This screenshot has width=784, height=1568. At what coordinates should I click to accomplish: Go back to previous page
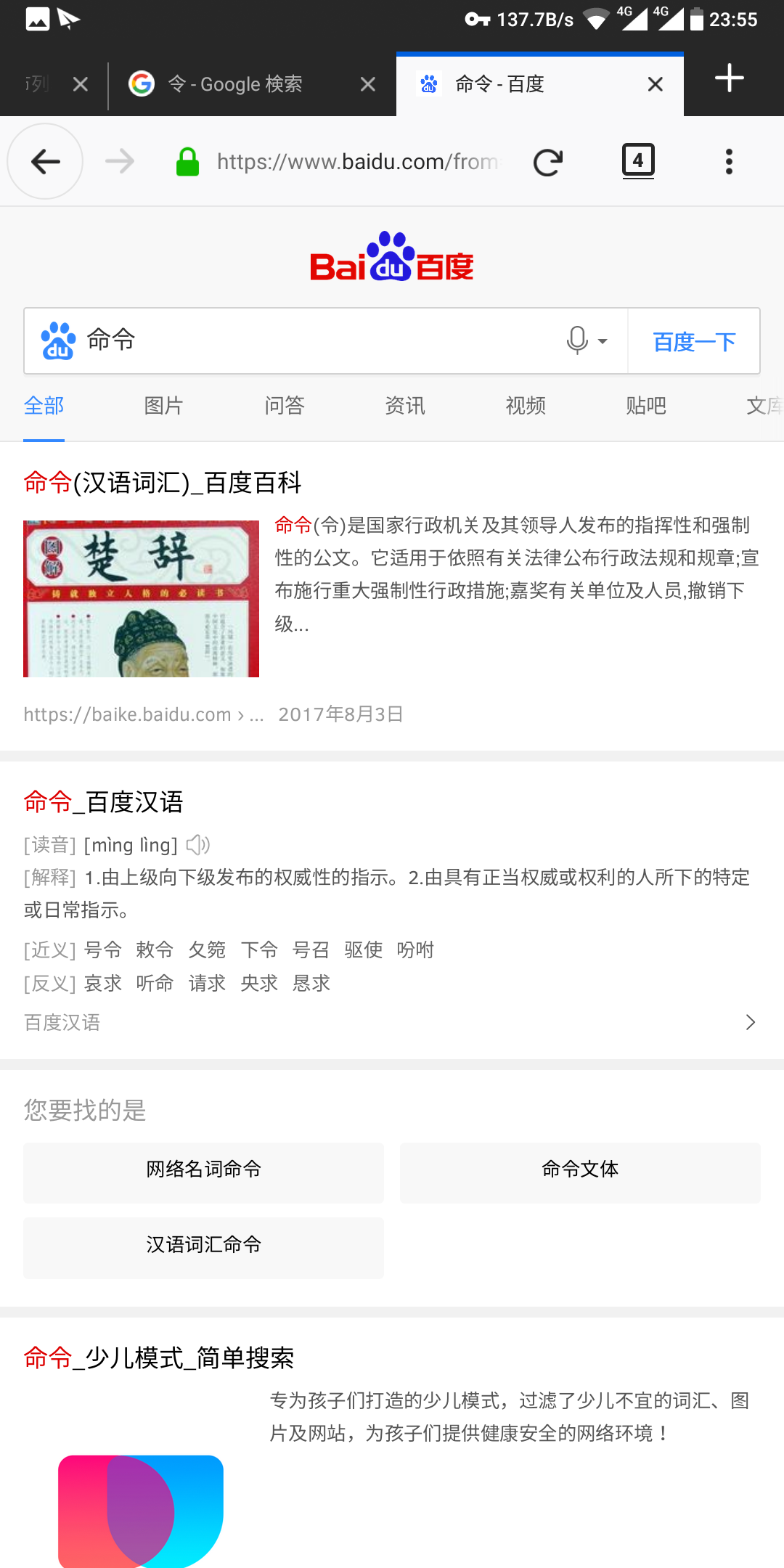coord(45,161)
